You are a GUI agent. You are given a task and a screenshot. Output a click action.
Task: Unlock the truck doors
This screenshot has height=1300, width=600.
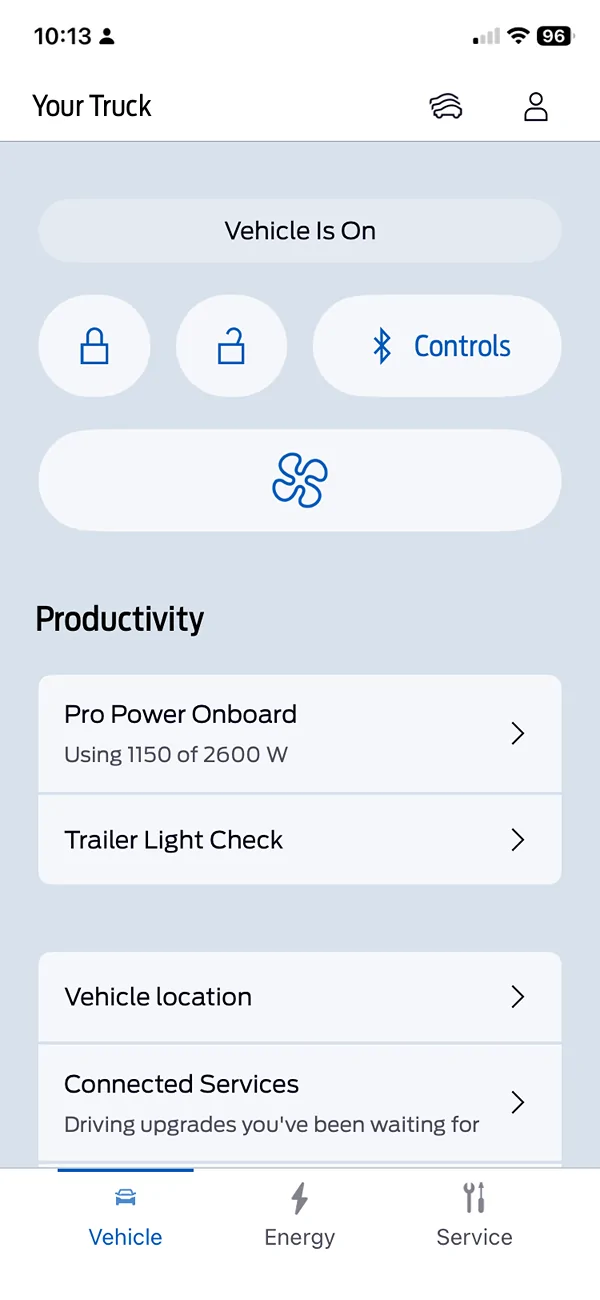[x=231, y=346]
